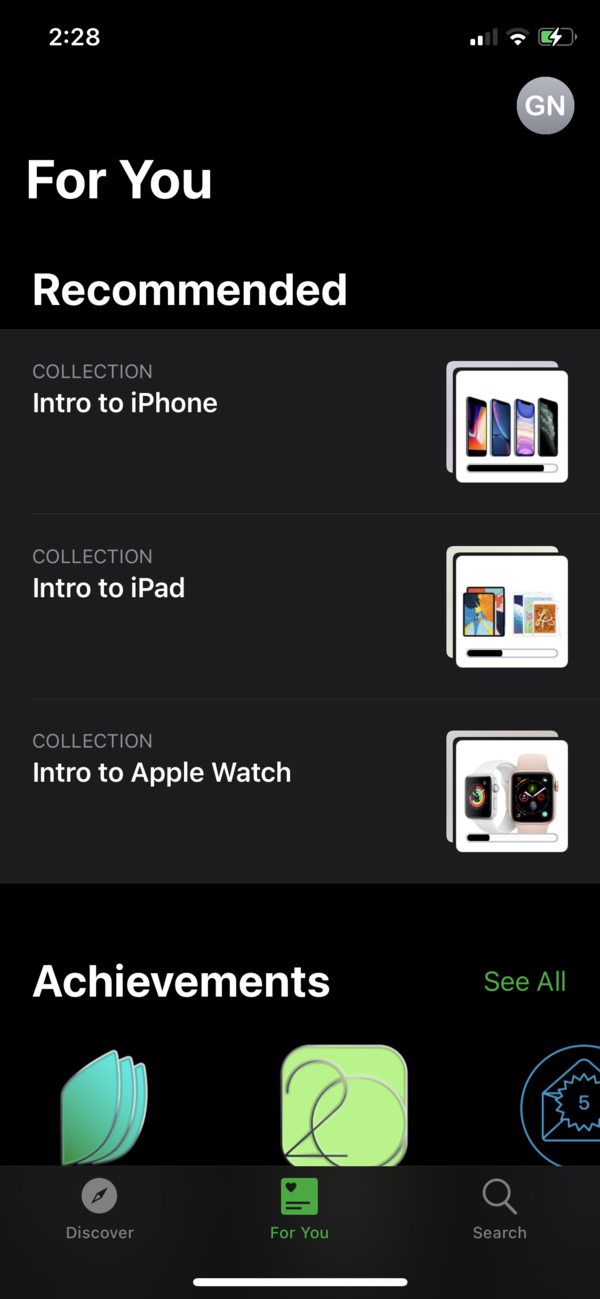View the green number 20 achievement badge
The height and width of the screenshot is (1299, 600).
[344, 1106]
